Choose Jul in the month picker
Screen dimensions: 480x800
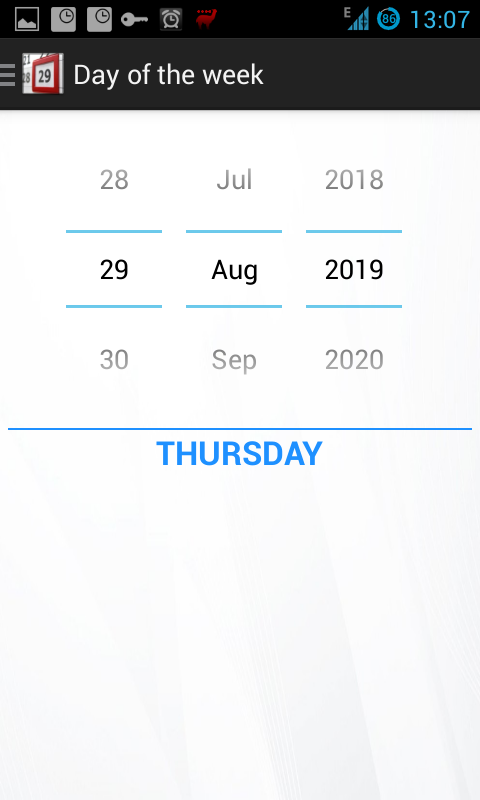click(234, 180)
